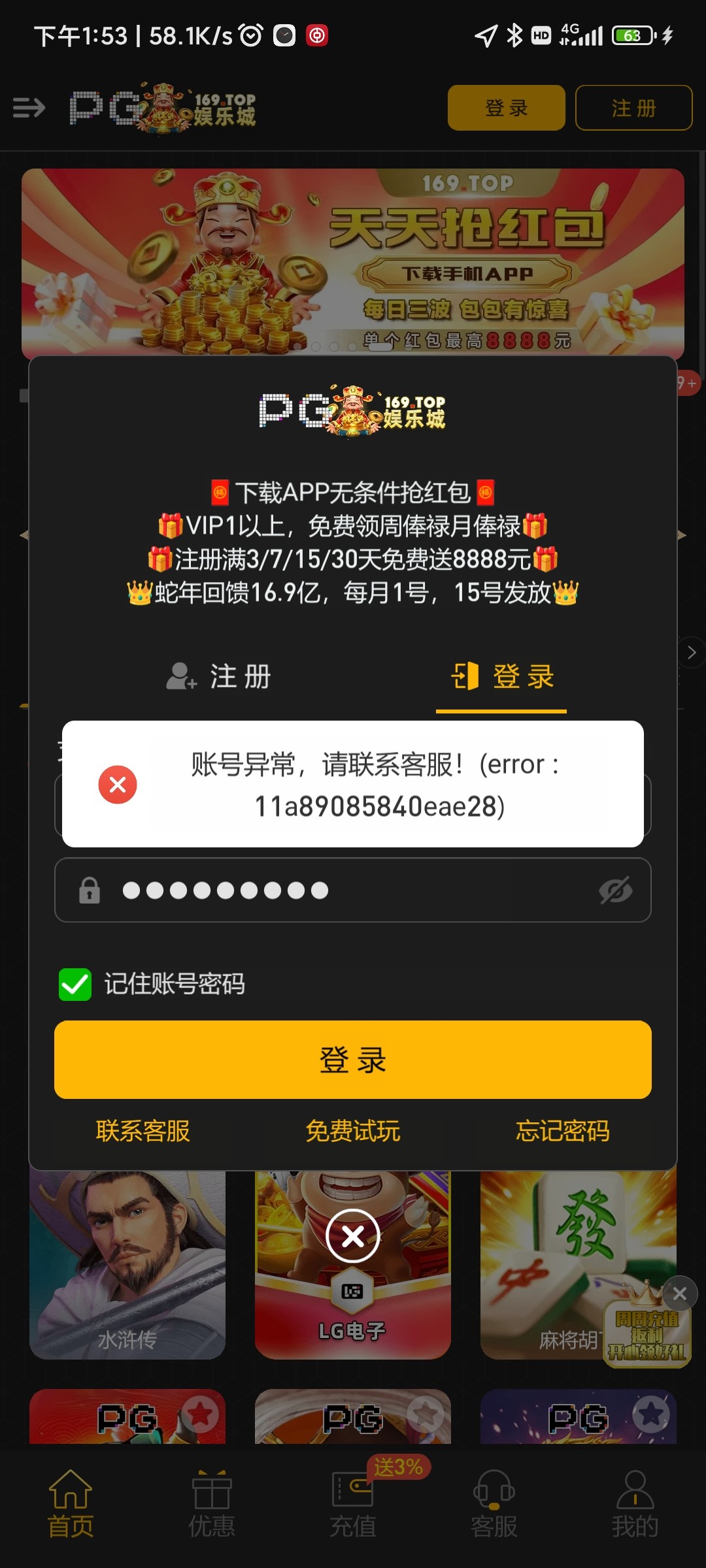The height and width of the screenshot is (1568, 706).
Task: Dismiss the error via the red X icon
Action: 117,785
